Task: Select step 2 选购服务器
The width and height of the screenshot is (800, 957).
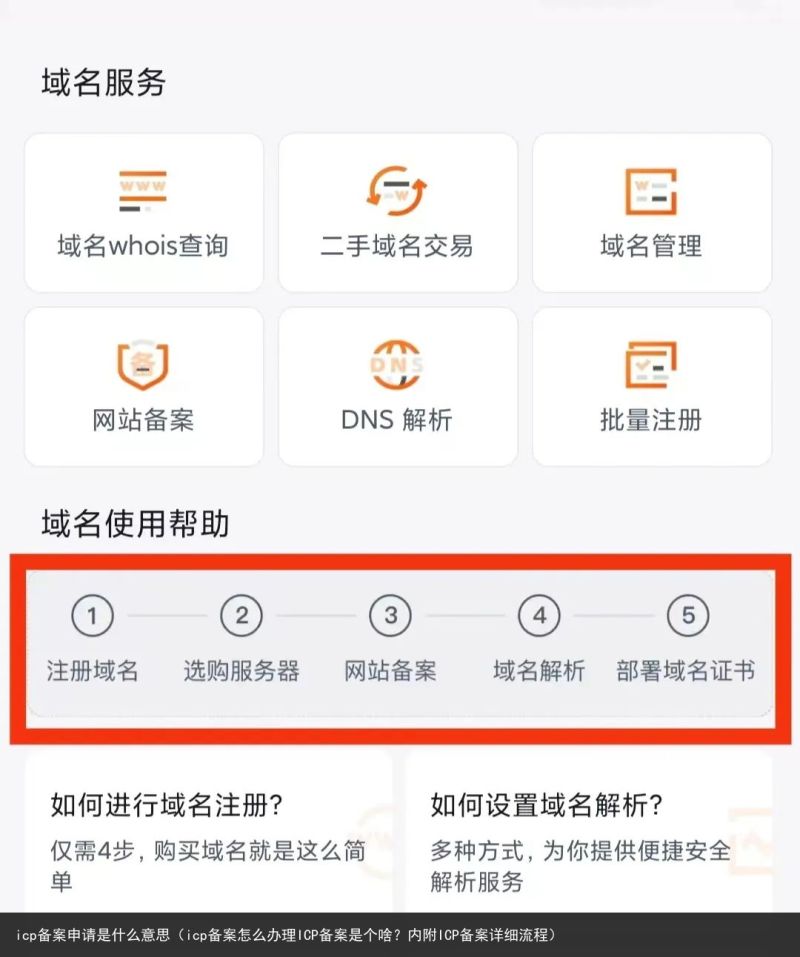Action: click(x=241, y=641)
